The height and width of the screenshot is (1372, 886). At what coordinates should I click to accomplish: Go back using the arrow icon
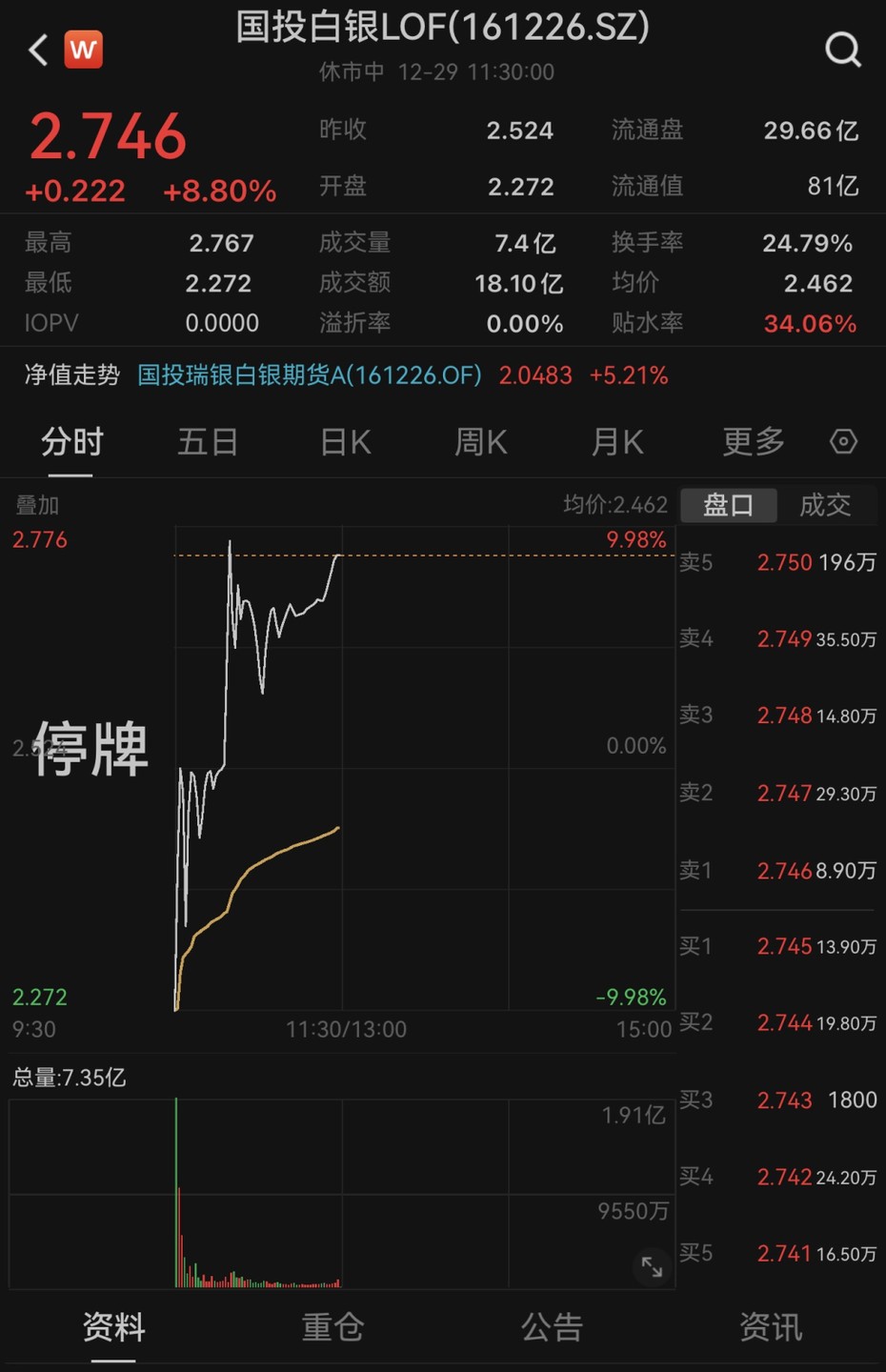point(38,50)
